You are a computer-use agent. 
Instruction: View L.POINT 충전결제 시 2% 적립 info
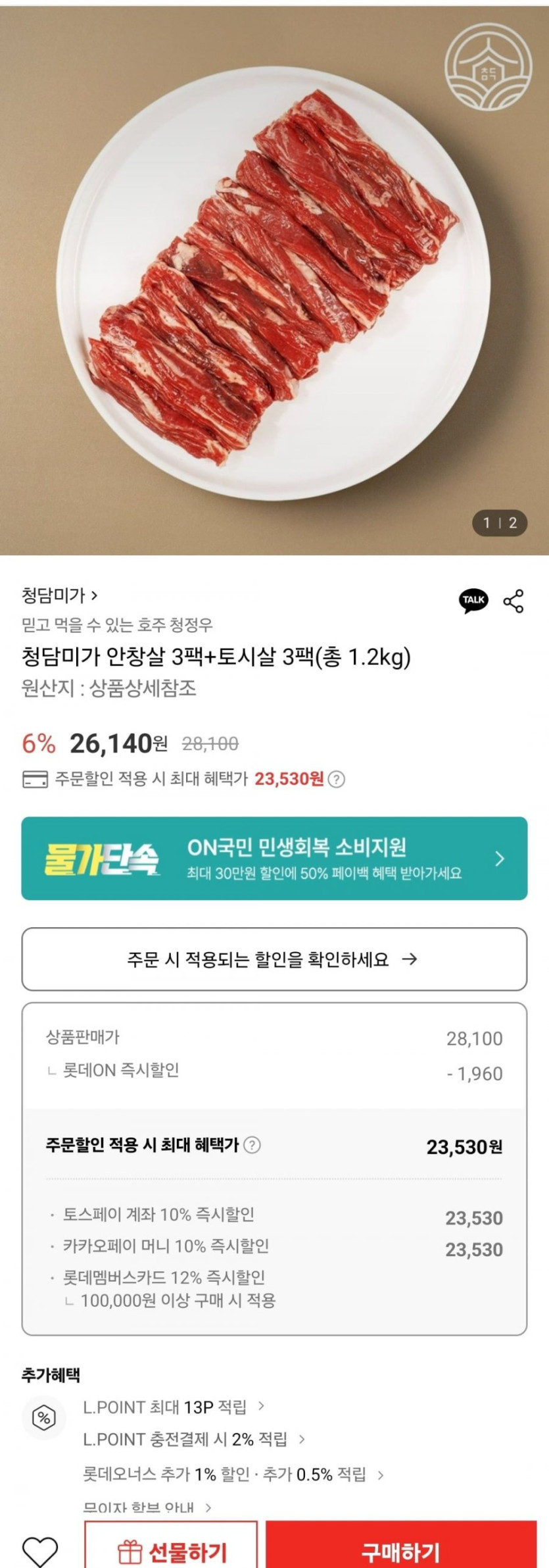point(193,1439)
